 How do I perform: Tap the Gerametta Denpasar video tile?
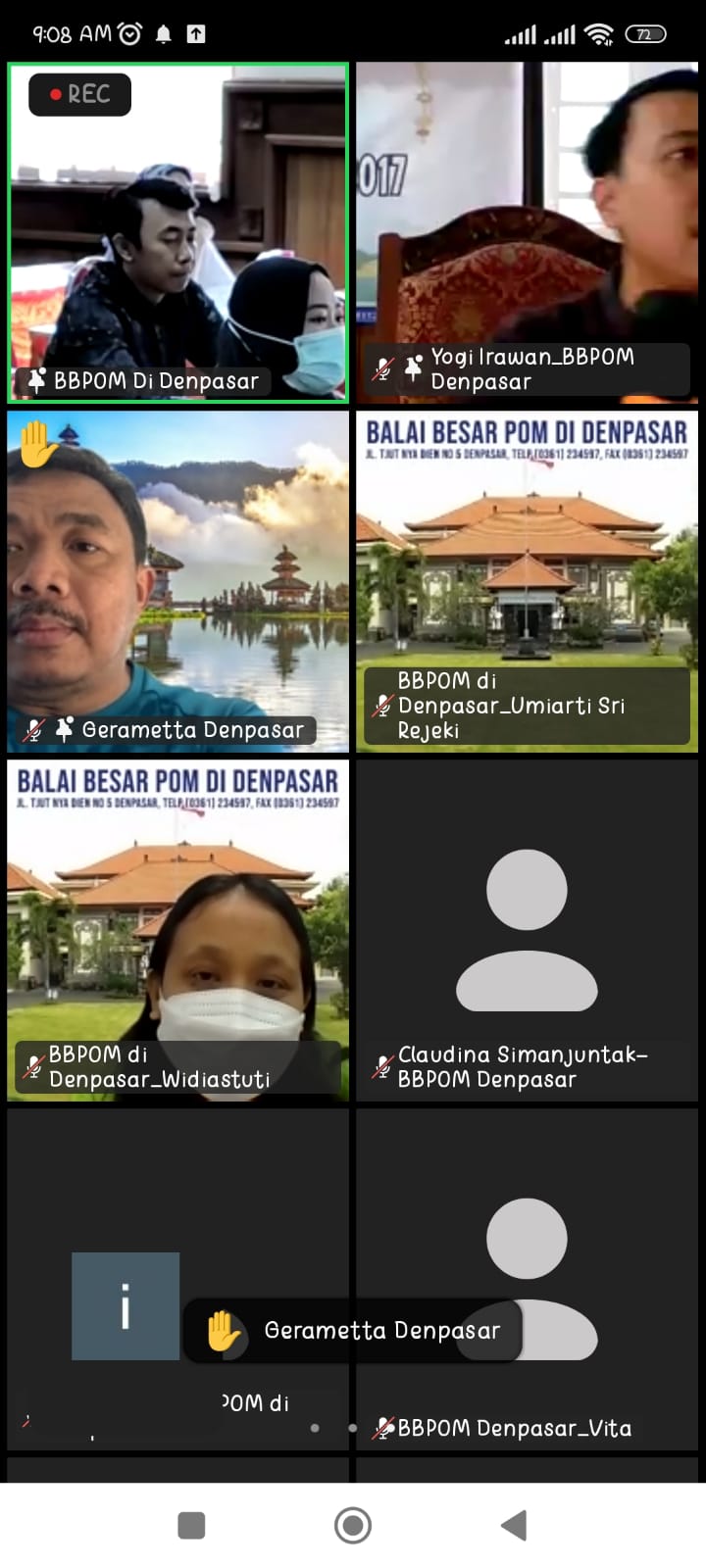click(x=177, y=581)
